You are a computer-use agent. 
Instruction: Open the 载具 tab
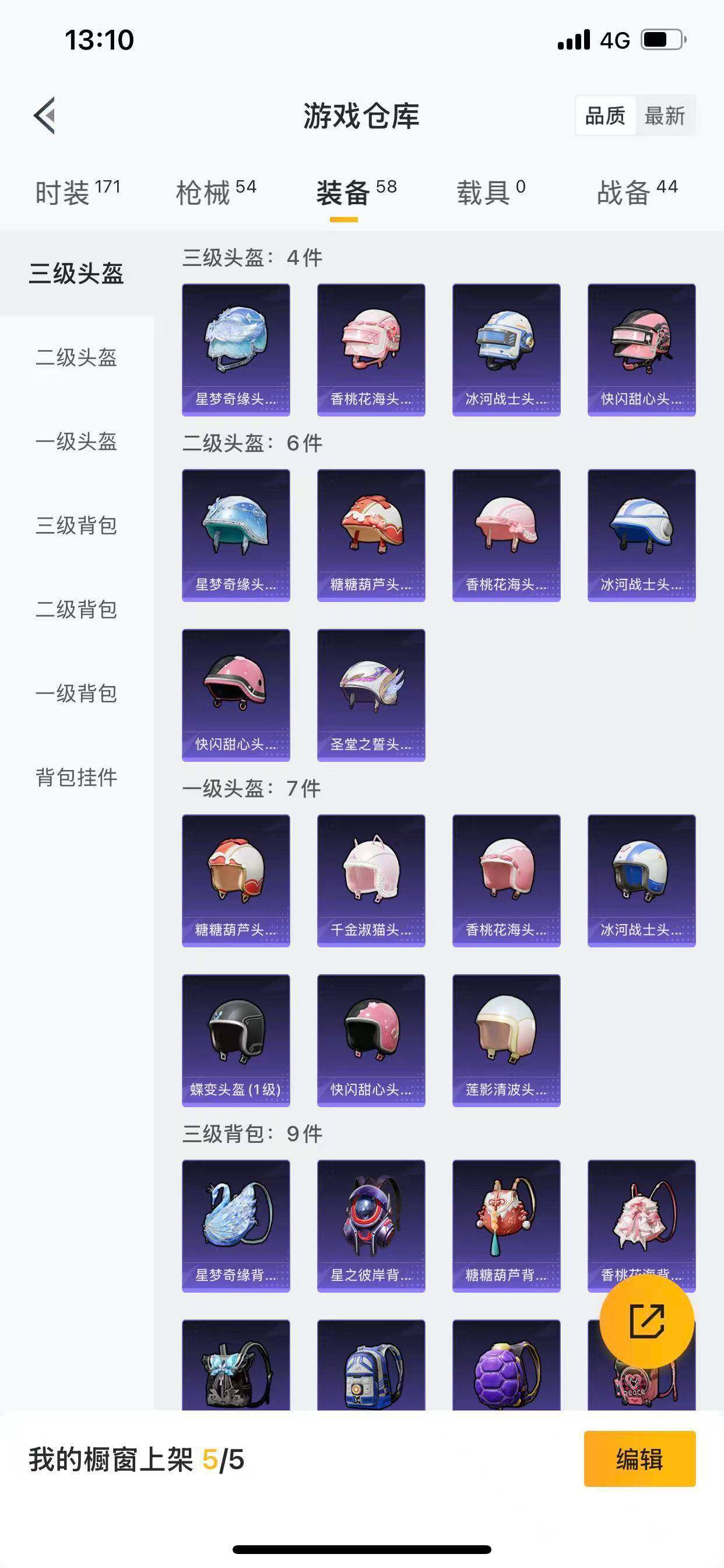pyautogui.click(x=490, y=193)
